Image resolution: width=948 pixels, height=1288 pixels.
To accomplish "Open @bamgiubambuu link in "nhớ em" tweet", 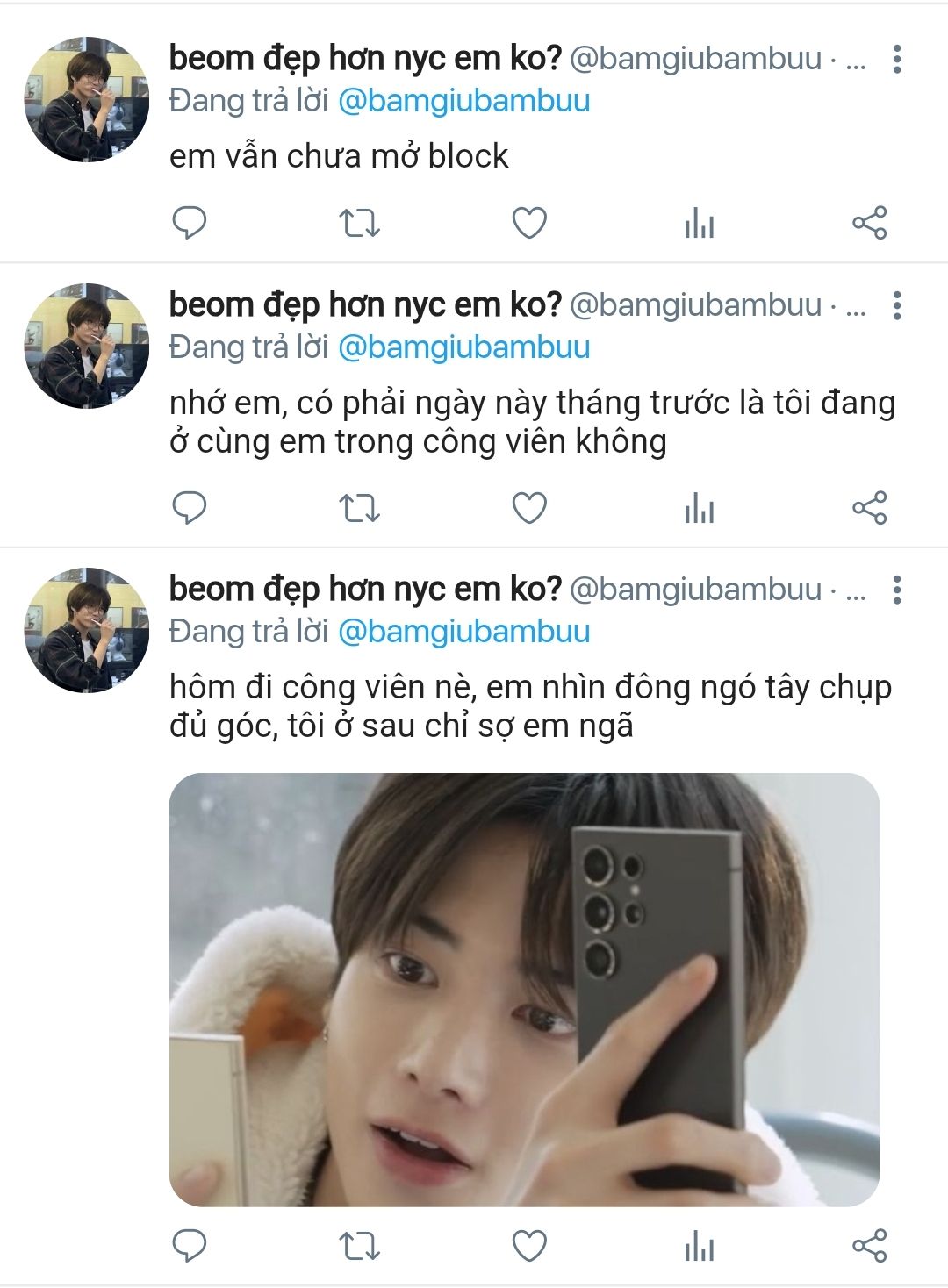I will [x=463, y=347].
